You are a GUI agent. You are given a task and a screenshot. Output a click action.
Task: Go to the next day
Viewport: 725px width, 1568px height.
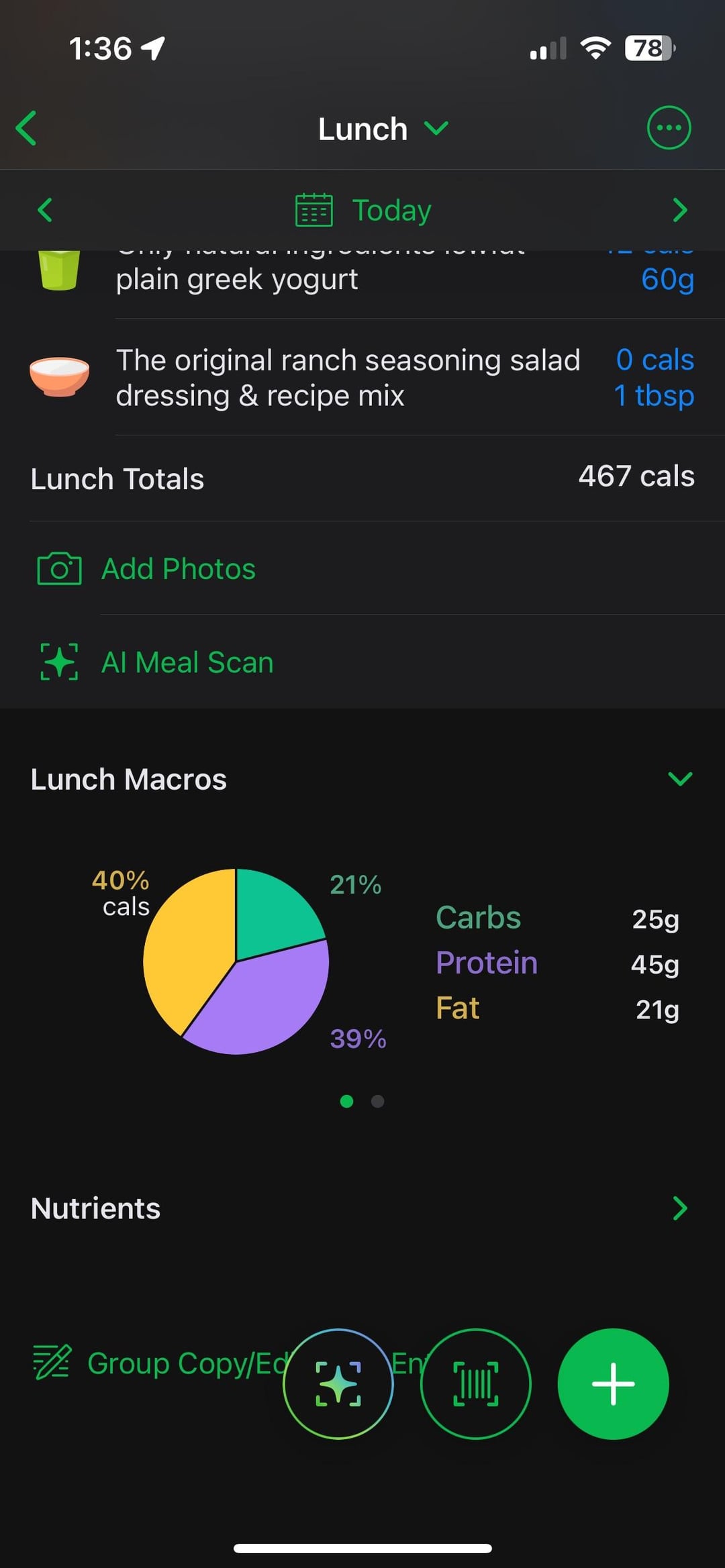tap(679, 210)
